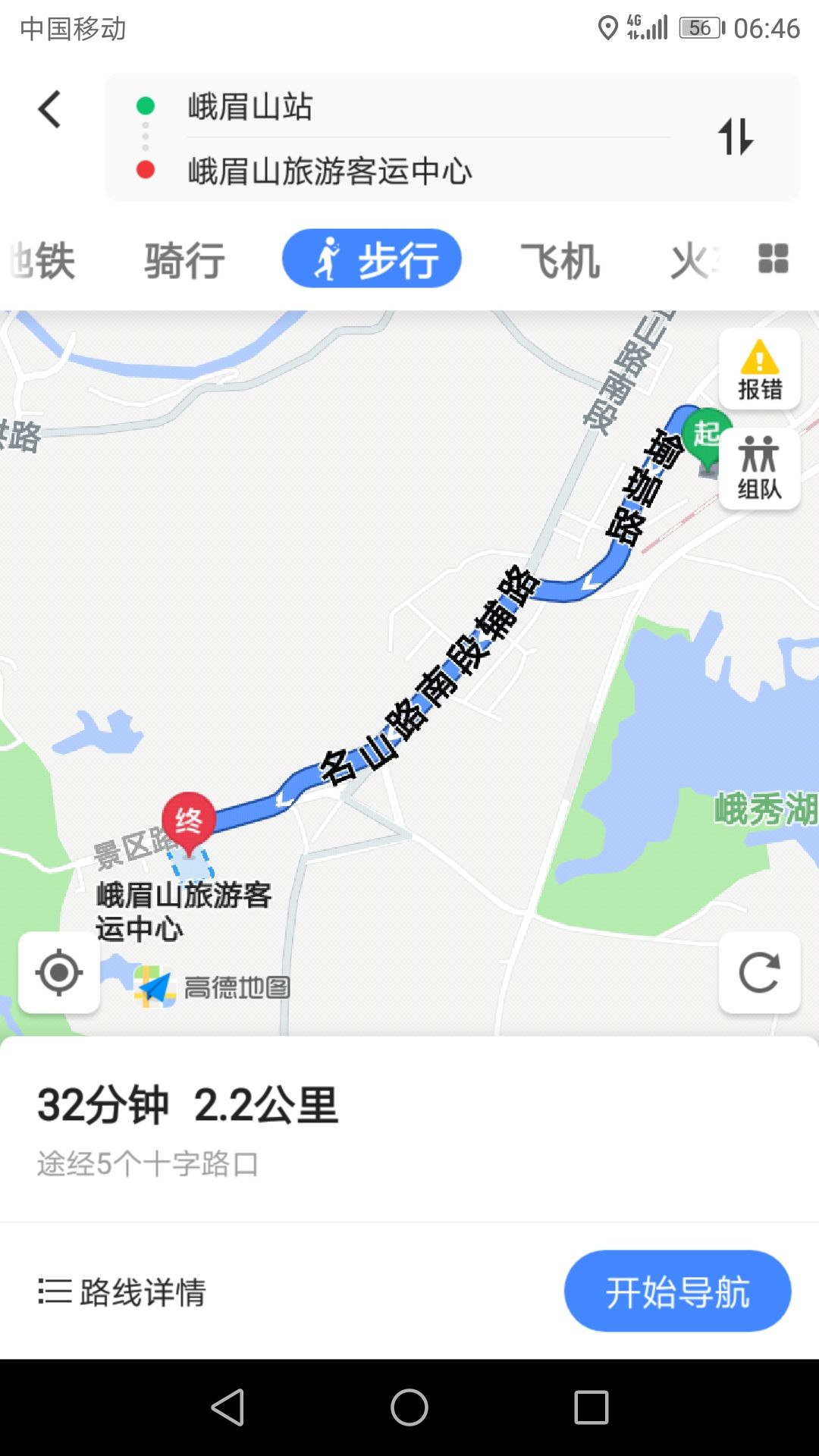Start navigation with 开始导航
The width and height of the screenshot is (819, 1456).
(677, 1291)
